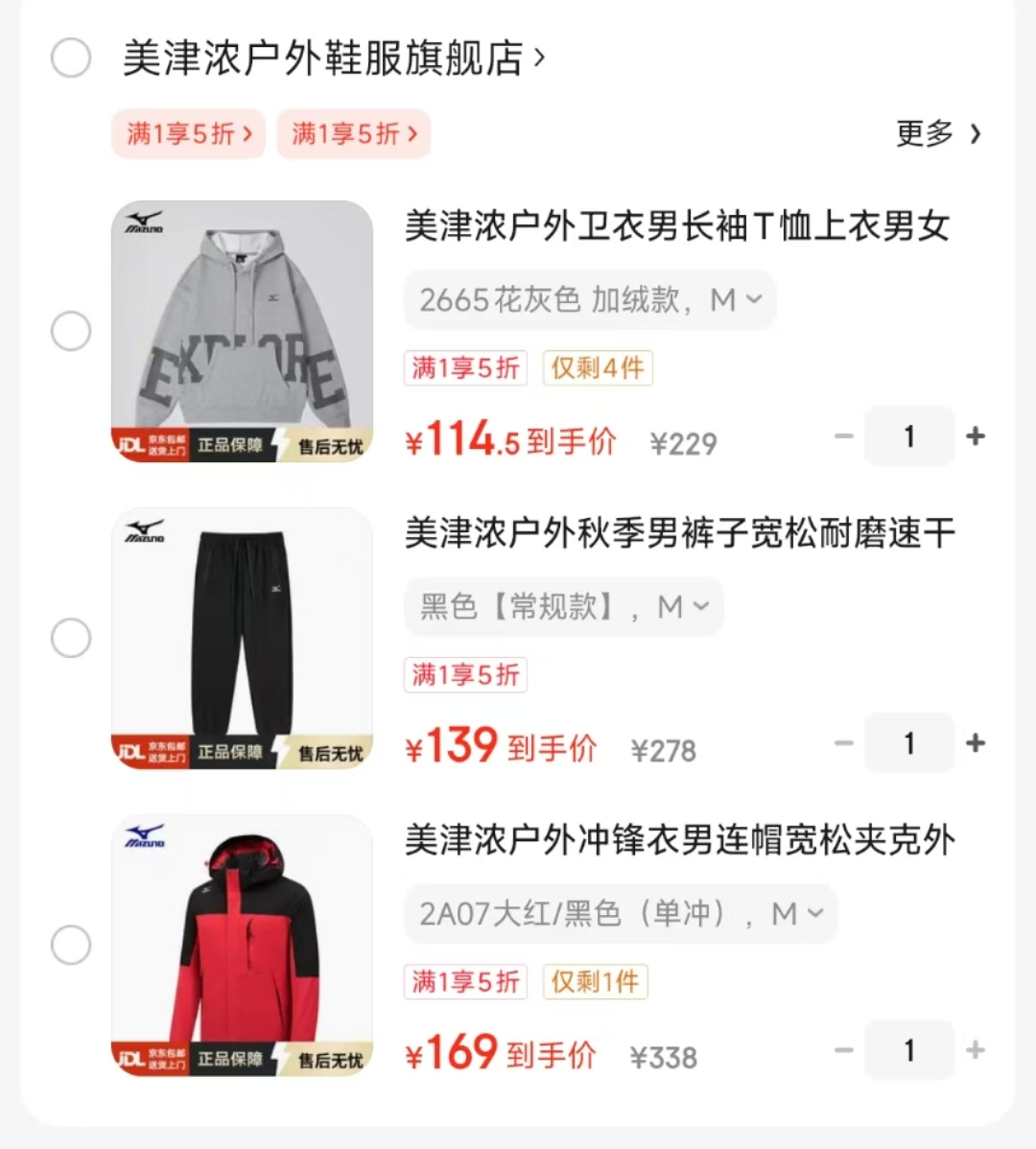The width and height of the screenshot is (1036, 1149).
Task: Select the grey hoodie item checkbox
Action: 70,331
